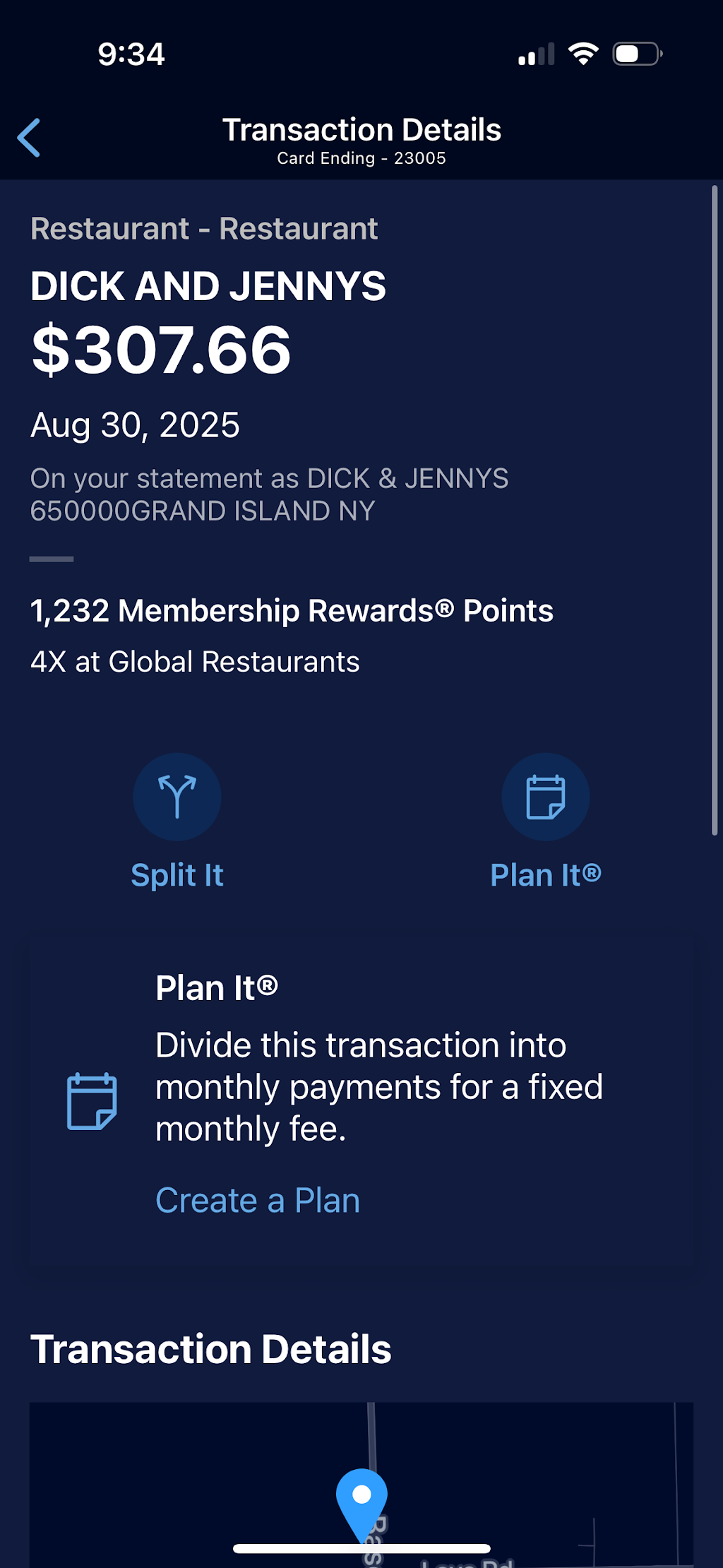
Task: Open the Create a Plan link
Action: pyautogui.click(x=258, y=1200)
